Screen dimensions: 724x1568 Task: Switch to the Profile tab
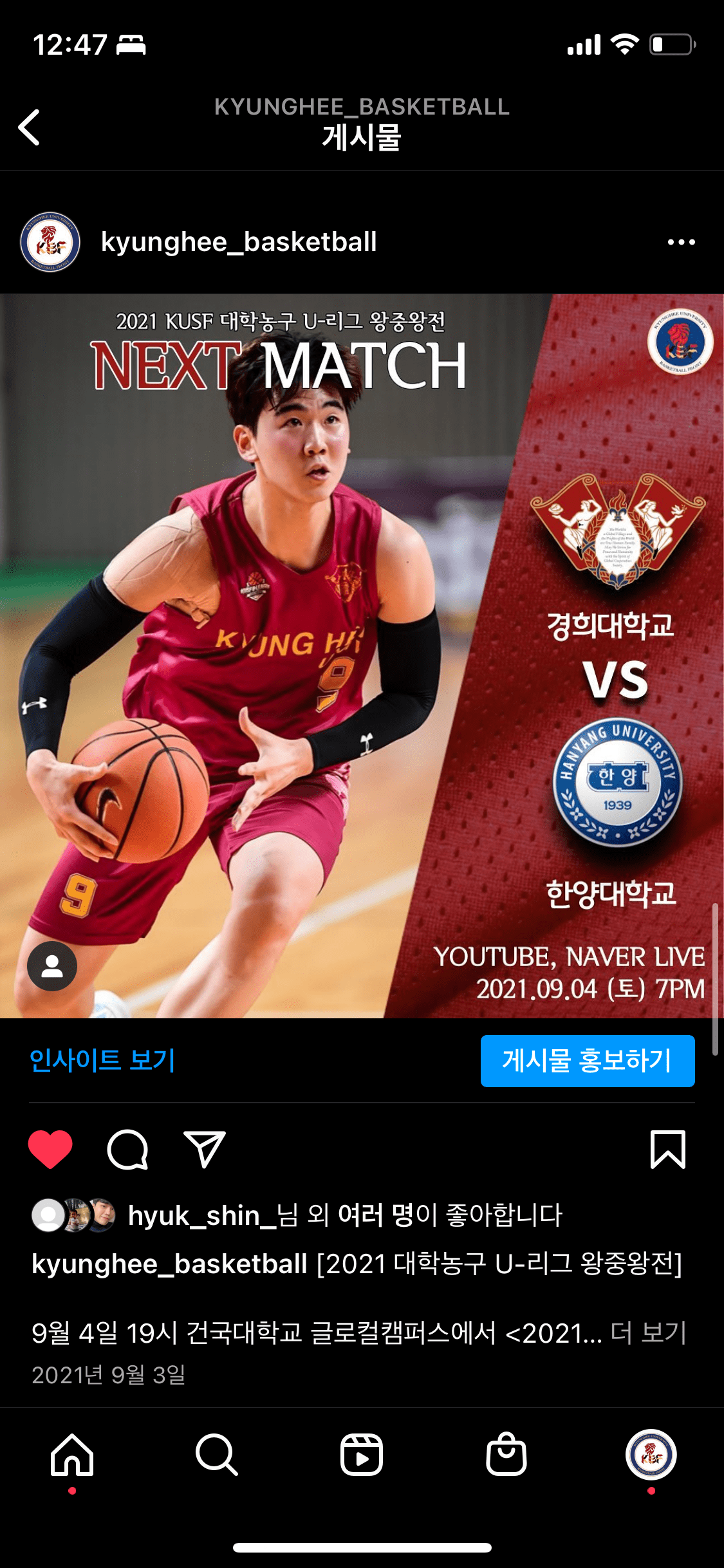pyautogui.click(x=651, y=1455)
